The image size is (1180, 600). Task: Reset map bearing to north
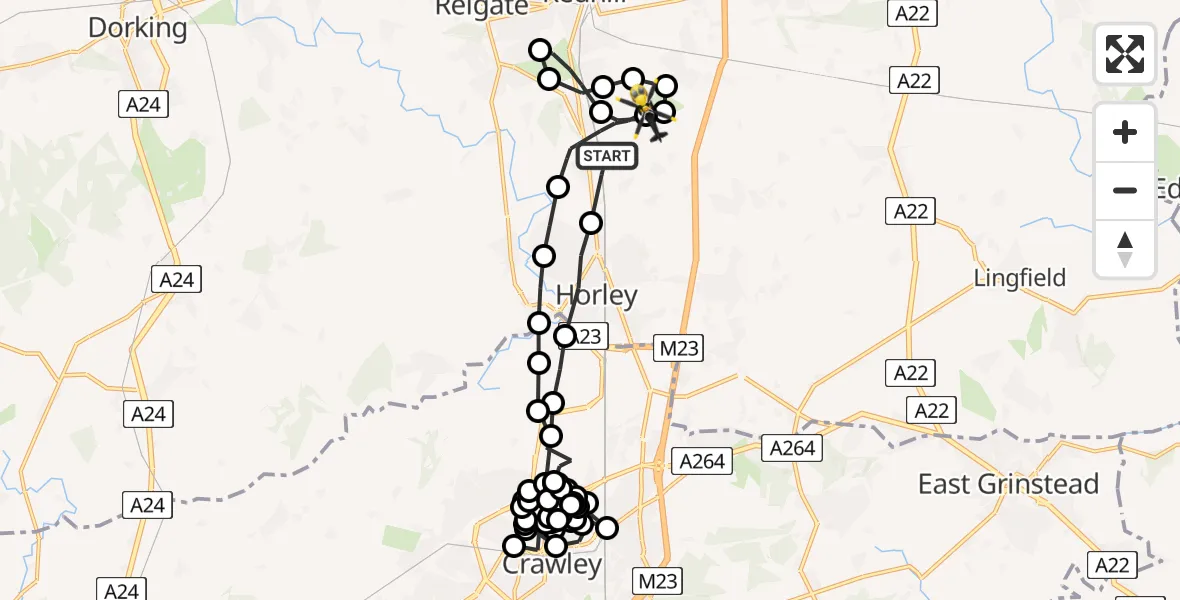(x=1125, y=249)
